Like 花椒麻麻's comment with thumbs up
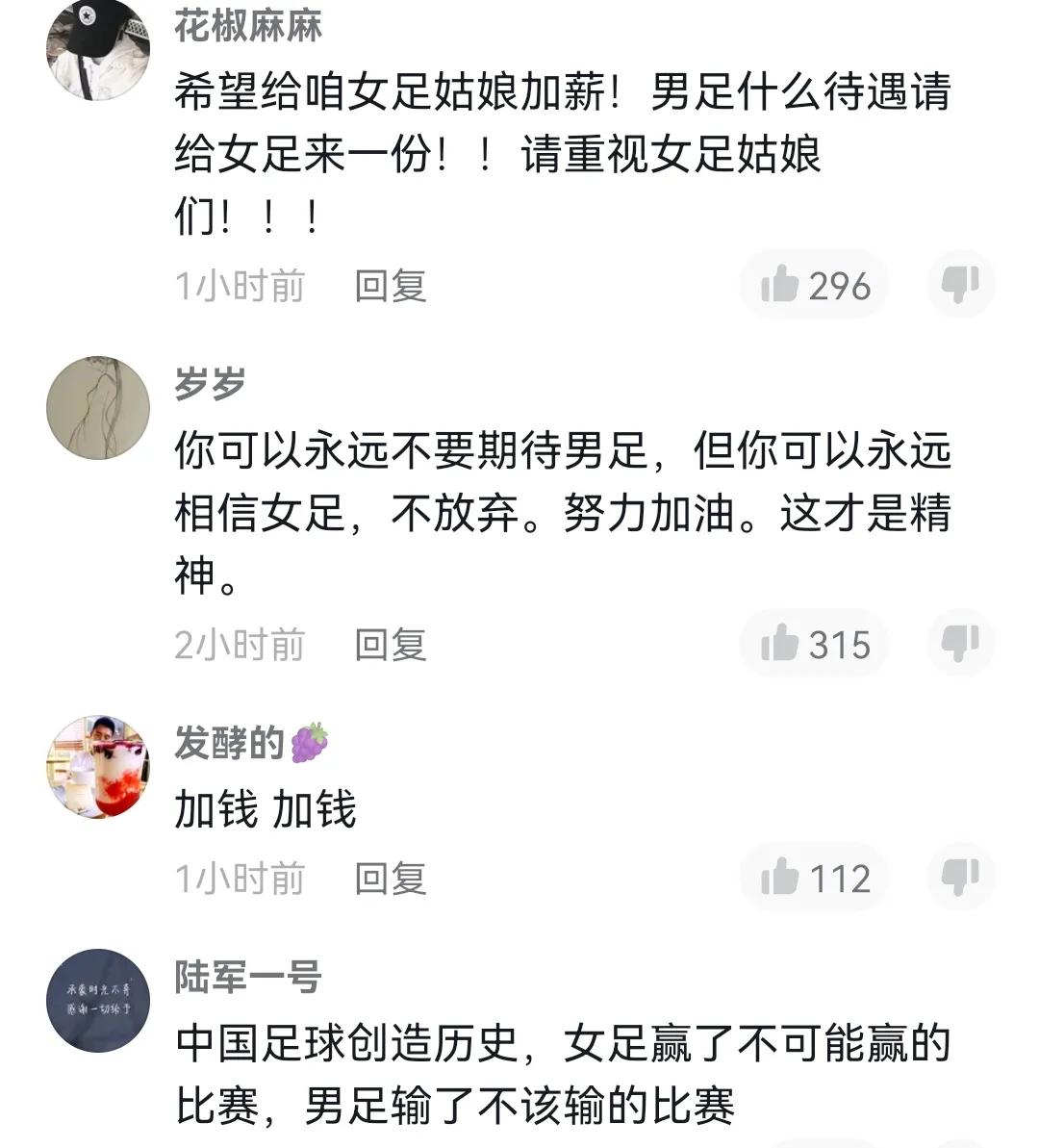The height and width of the screenshot is (1148, 1039). point(813,285)
